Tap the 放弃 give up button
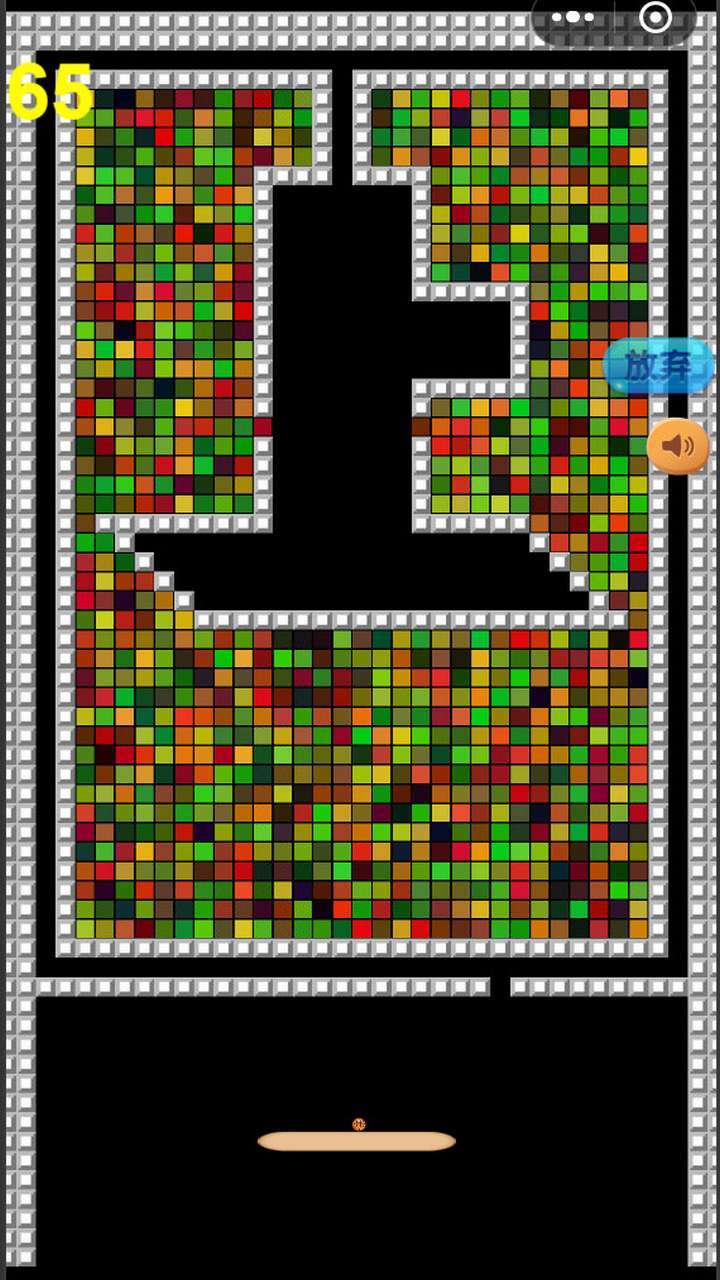This screenshot has width=720, height=1280. pyautogui.click(x=658, y=366)
